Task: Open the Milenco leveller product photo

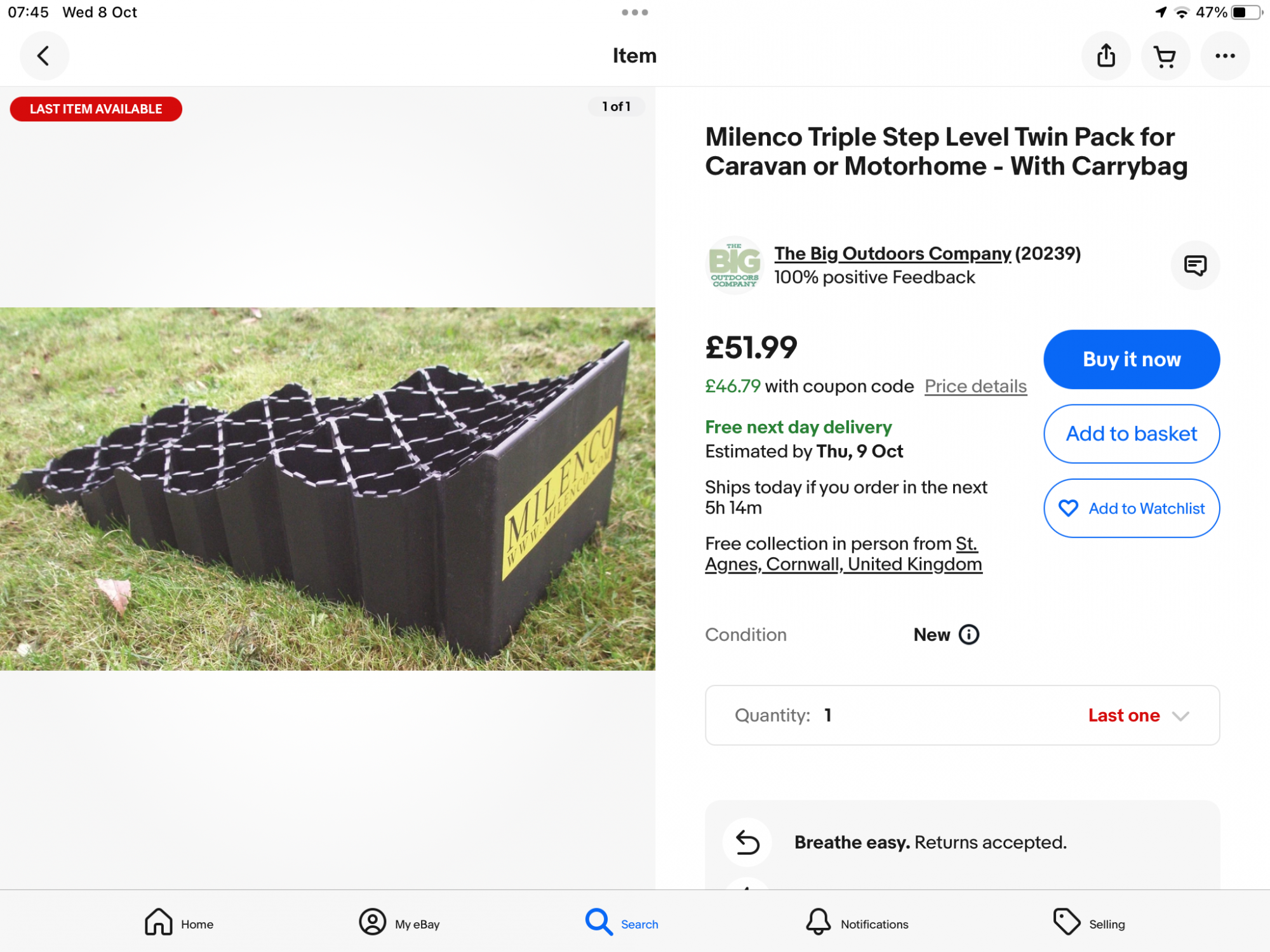Action: click(x=327, y=489)
